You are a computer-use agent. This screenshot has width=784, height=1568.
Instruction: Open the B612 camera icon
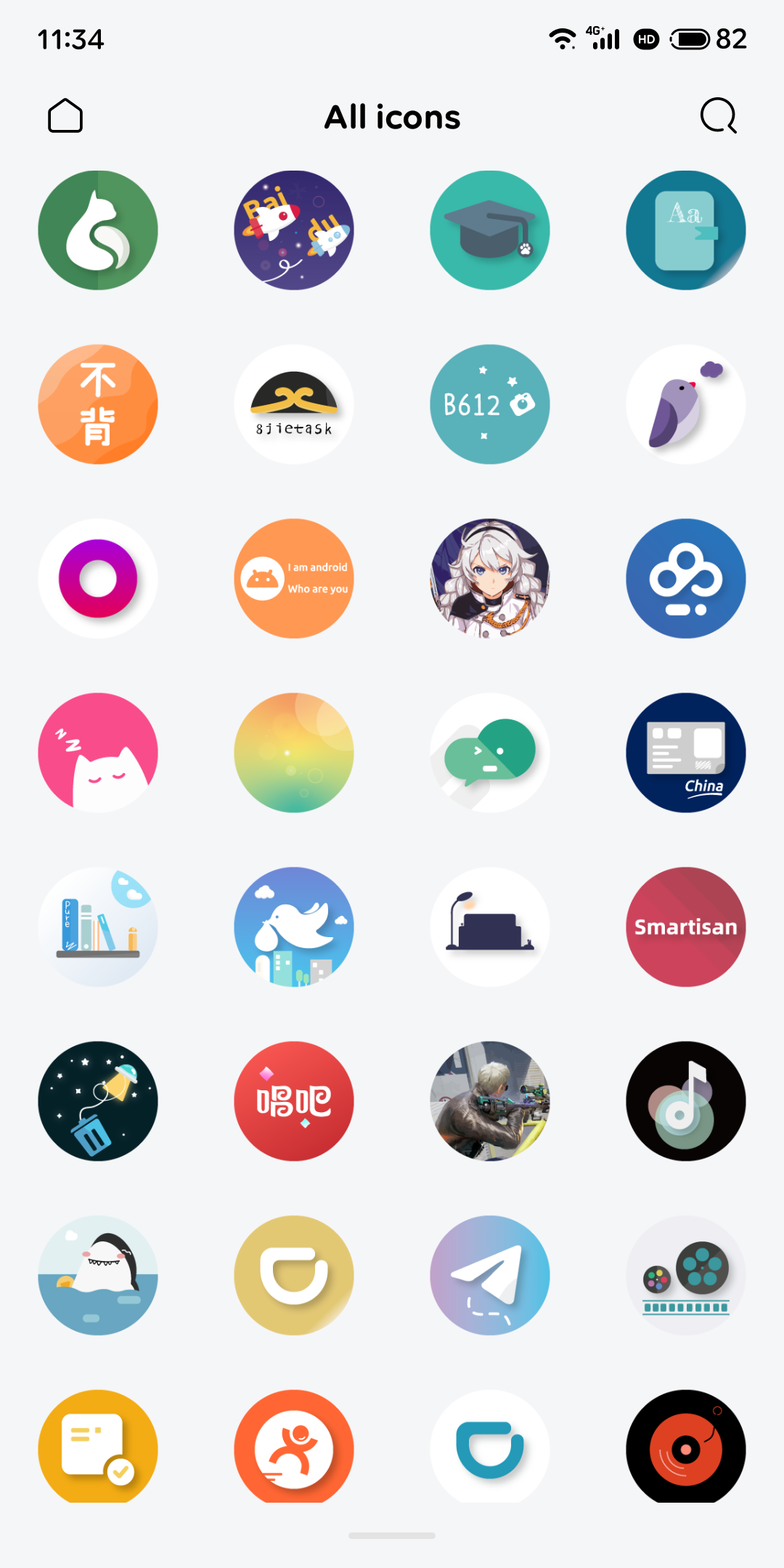[x=490, y=404]
